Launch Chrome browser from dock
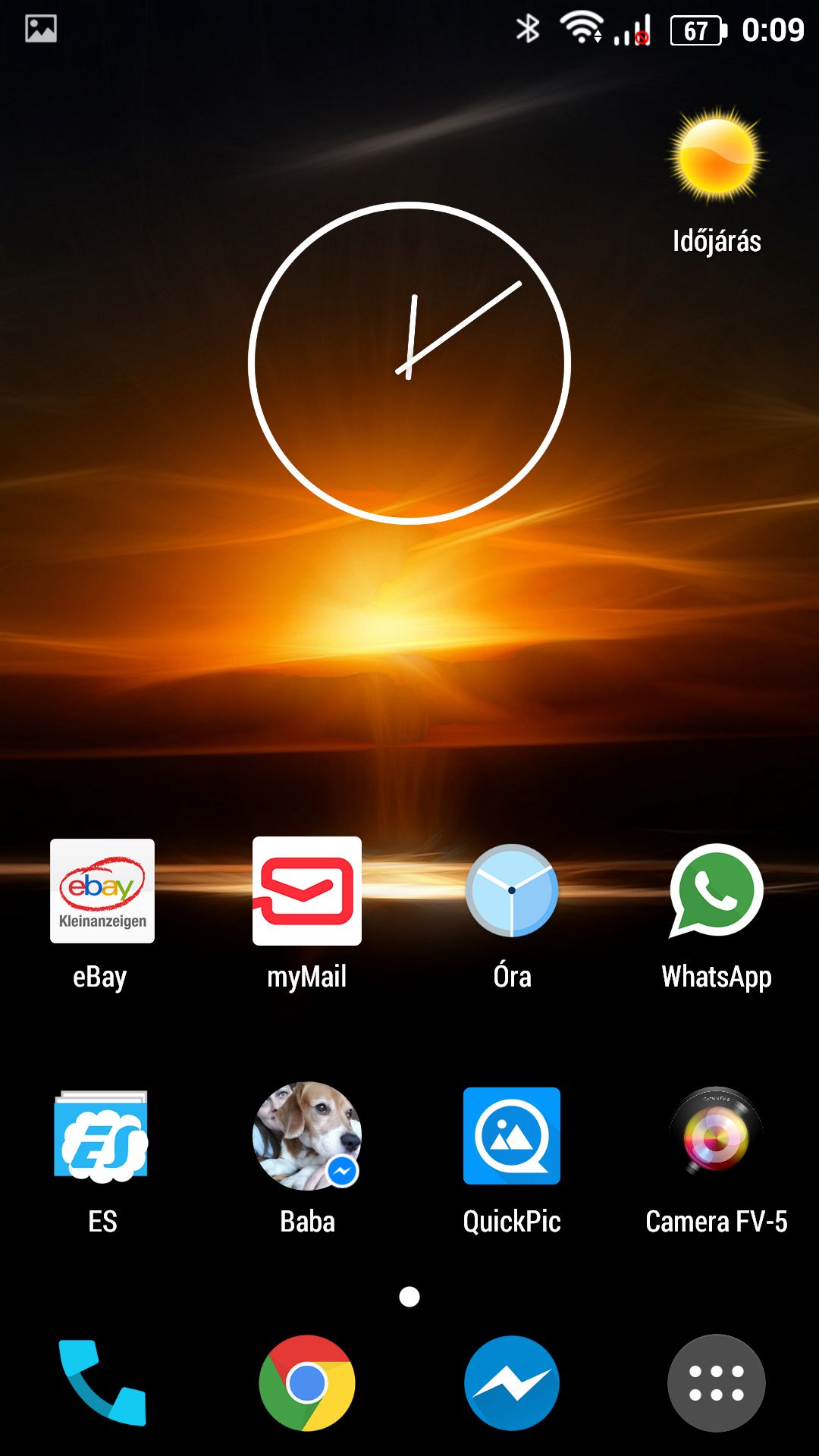819x1456 pixels. pos(307,1383)
